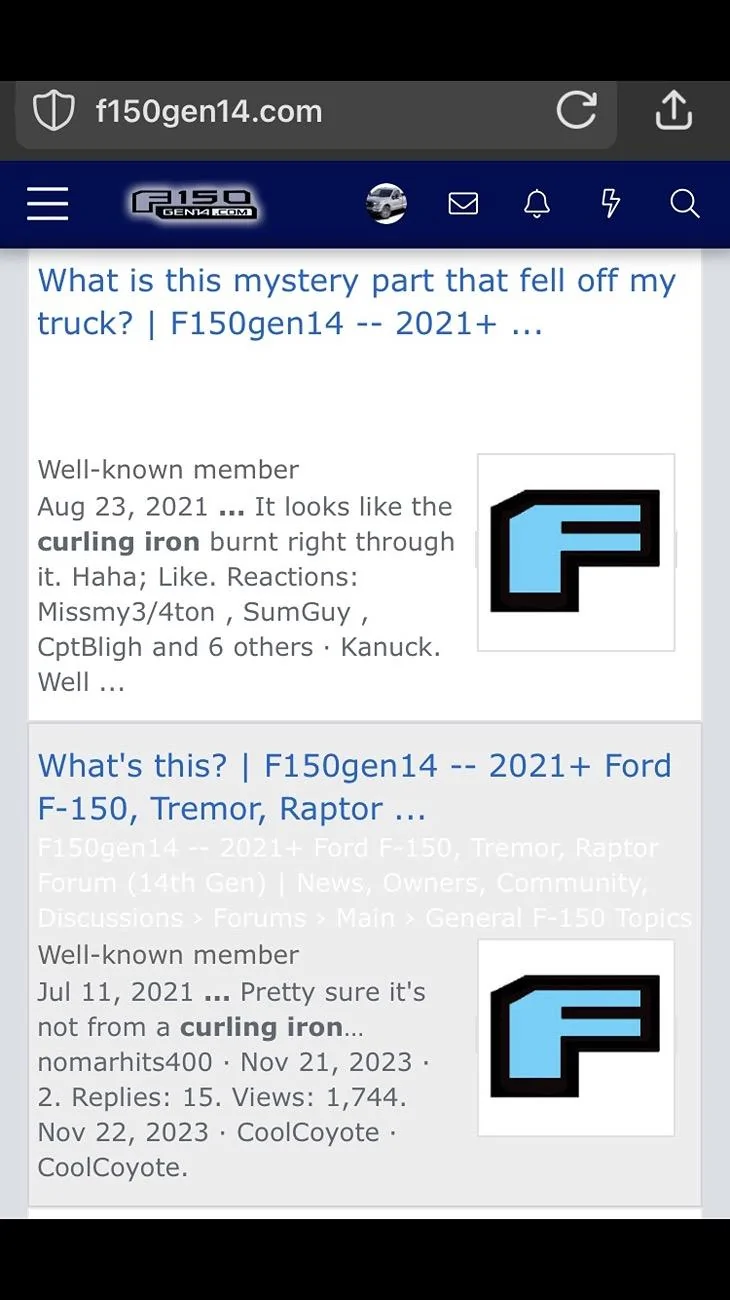Open the alerts bell icon
The height and width of the screenshot is (1300, 730).
[x=536, y=204]
